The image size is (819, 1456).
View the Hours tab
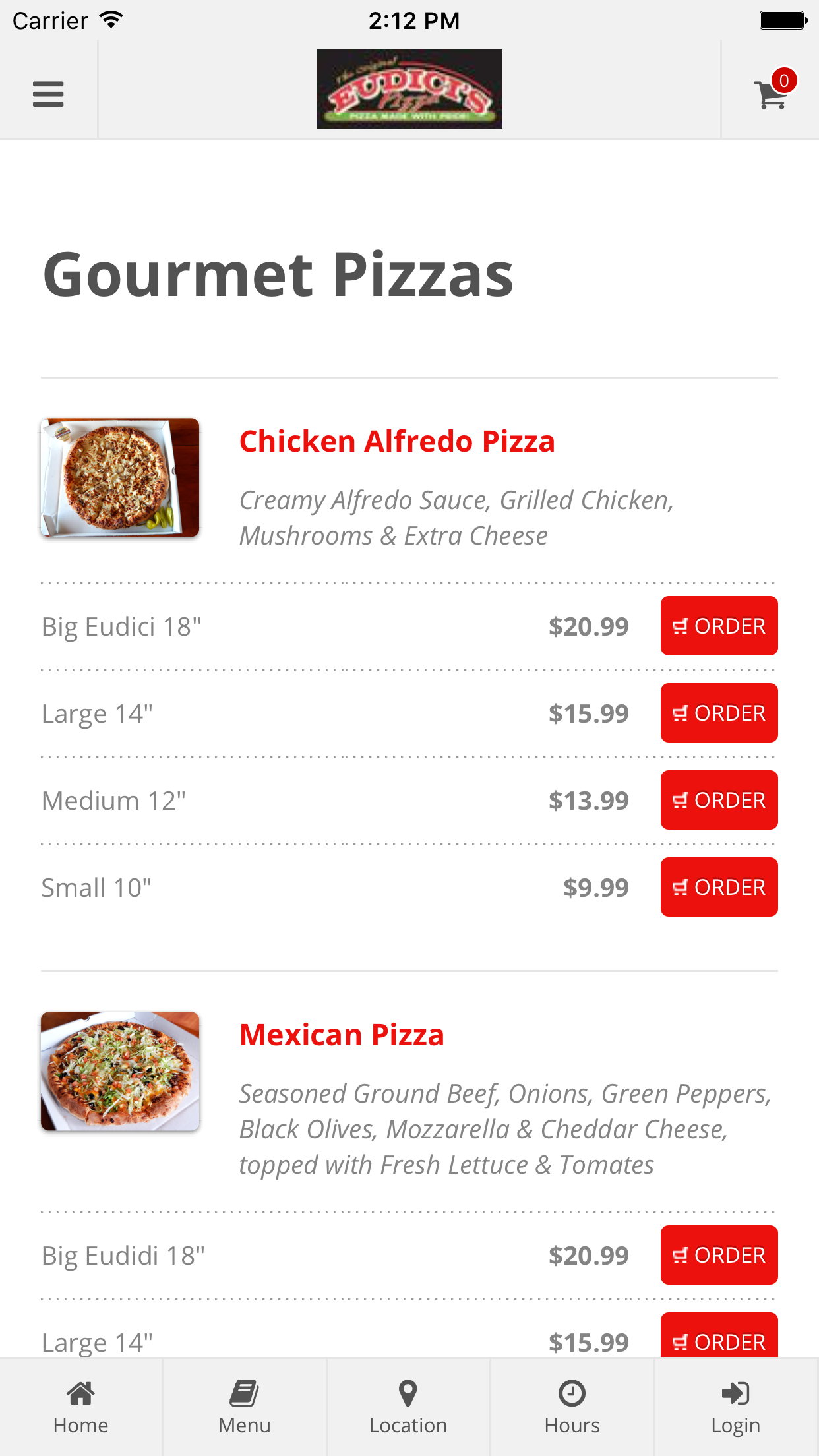pyautogui.click(x=572, y=1407)
